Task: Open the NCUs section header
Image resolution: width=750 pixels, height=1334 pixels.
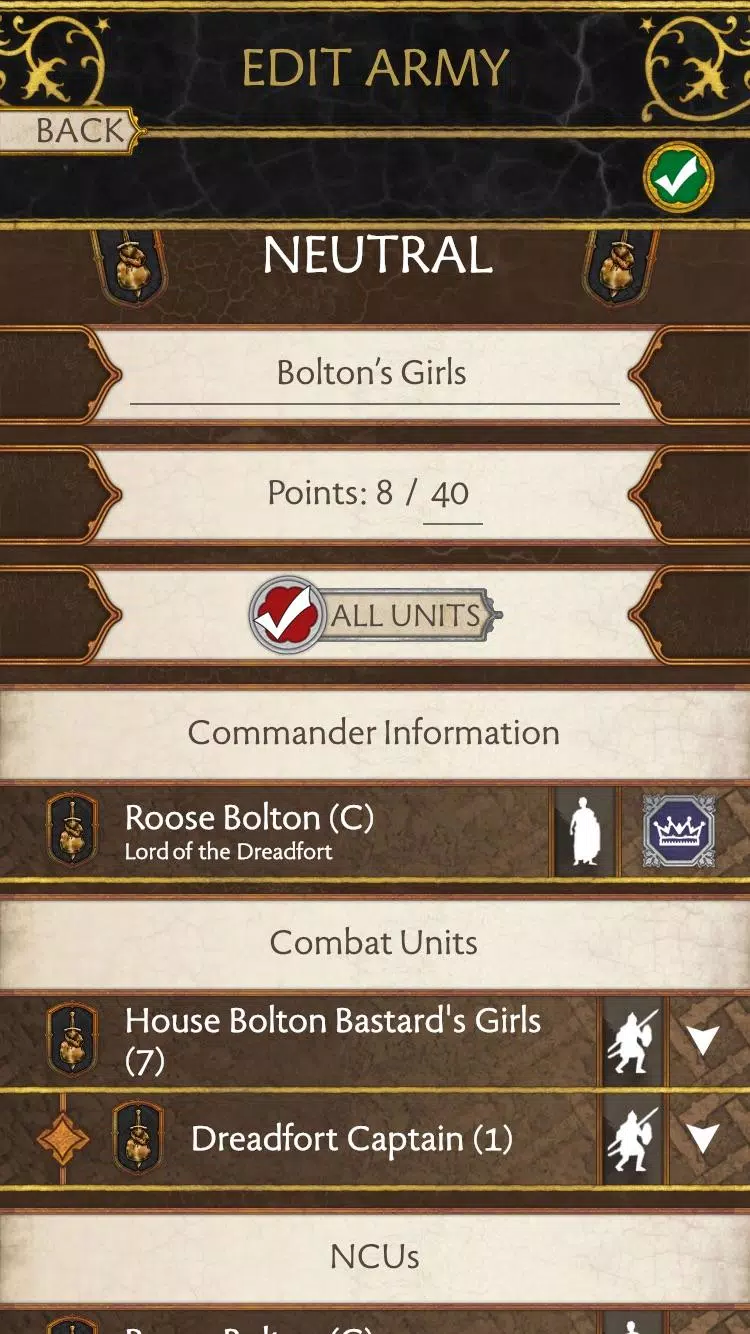Action: [374, 1257]
